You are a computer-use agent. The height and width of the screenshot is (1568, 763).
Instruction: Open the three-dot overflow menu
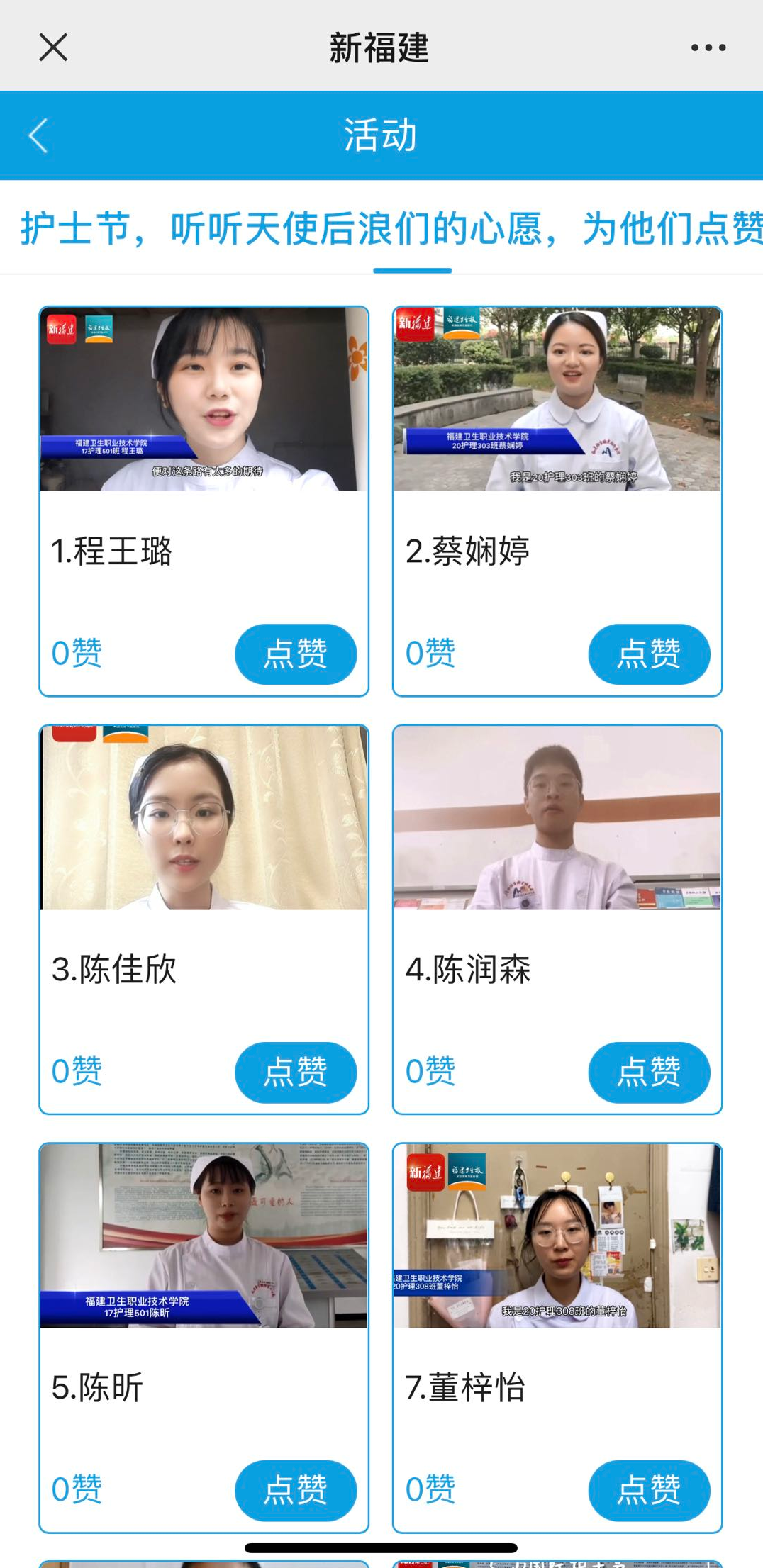(x=708, y=47)
